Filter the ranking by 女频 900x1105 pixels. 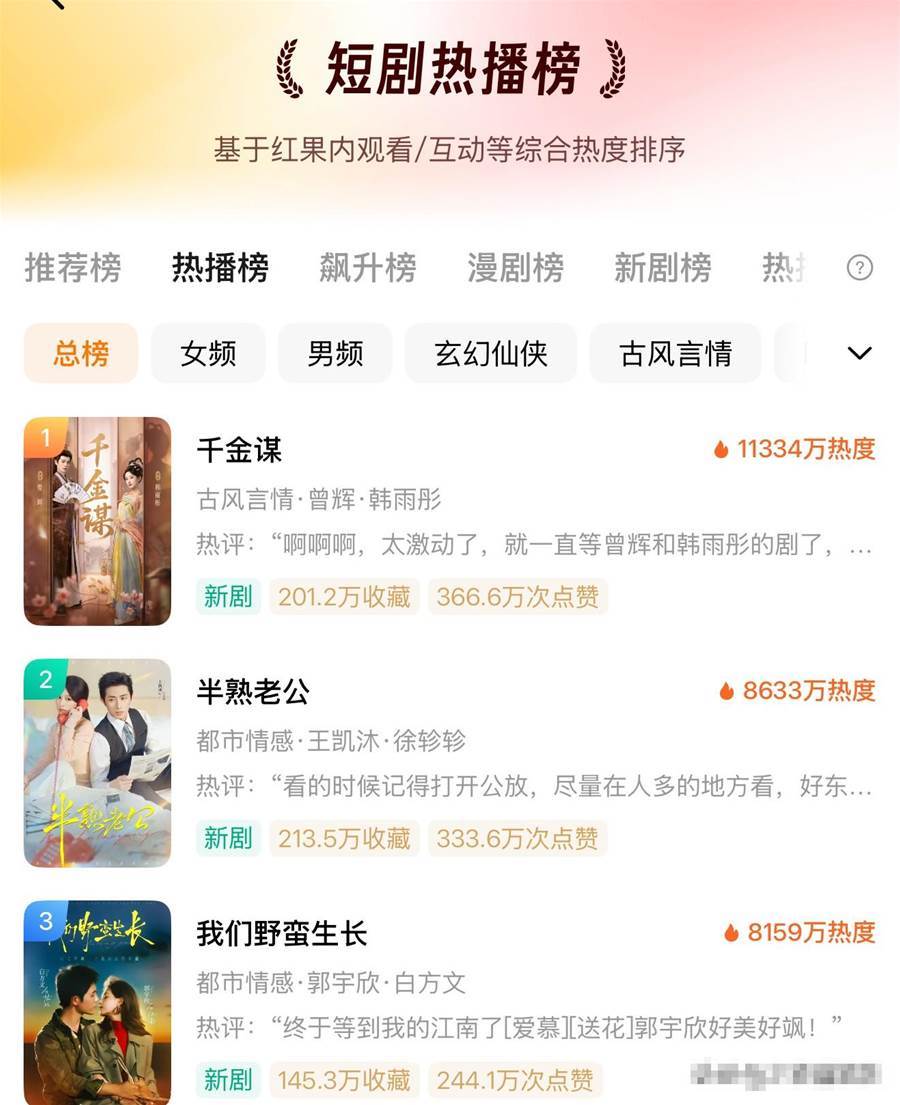(208, 353)
